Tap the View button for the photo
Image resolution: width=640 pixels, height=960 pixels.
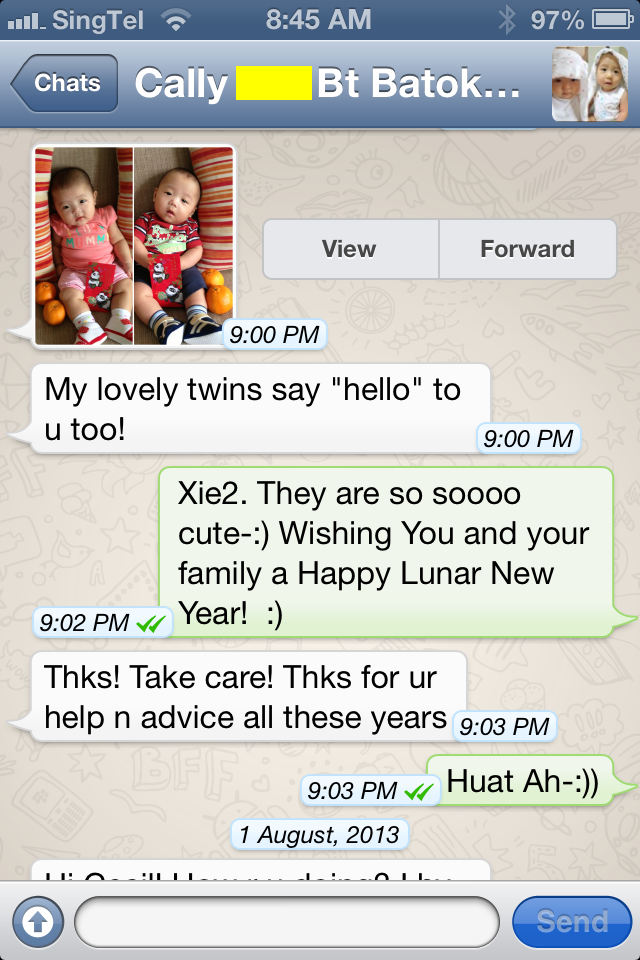point(350,249)
